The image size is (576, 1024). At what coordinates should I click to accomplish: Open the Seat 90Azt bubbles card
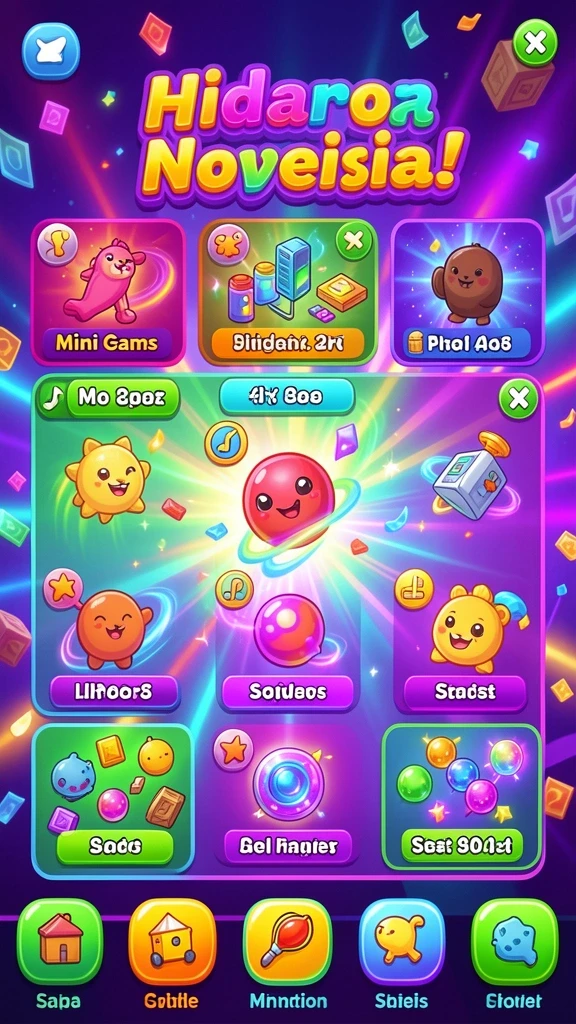[x=462, y=797]
